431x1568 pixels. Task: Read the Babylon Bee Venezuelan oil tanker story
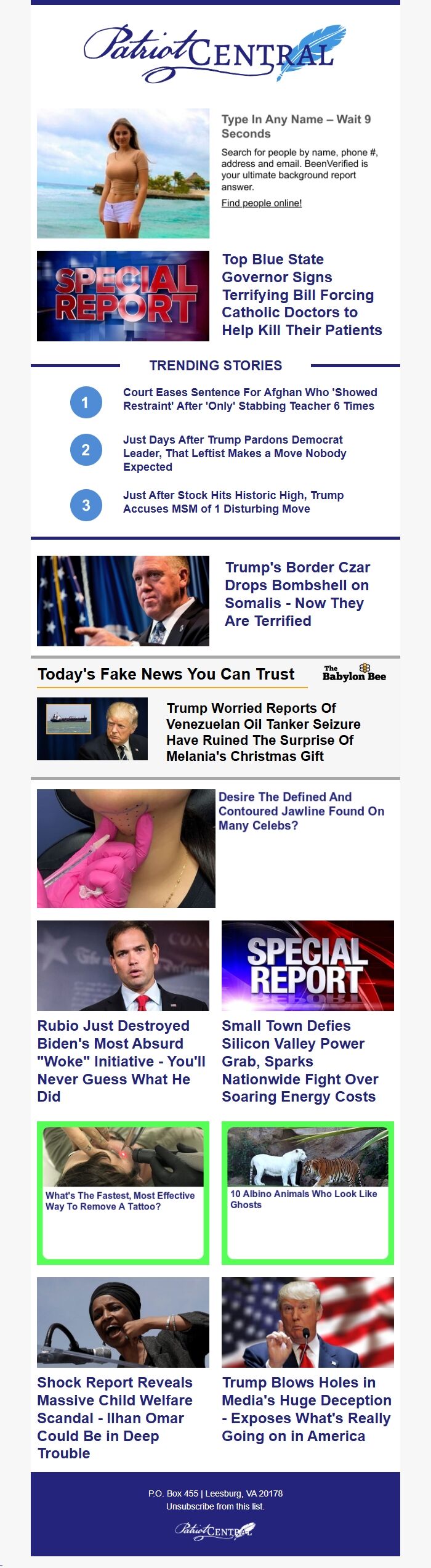pyautogui.click(x=263, y=732)
